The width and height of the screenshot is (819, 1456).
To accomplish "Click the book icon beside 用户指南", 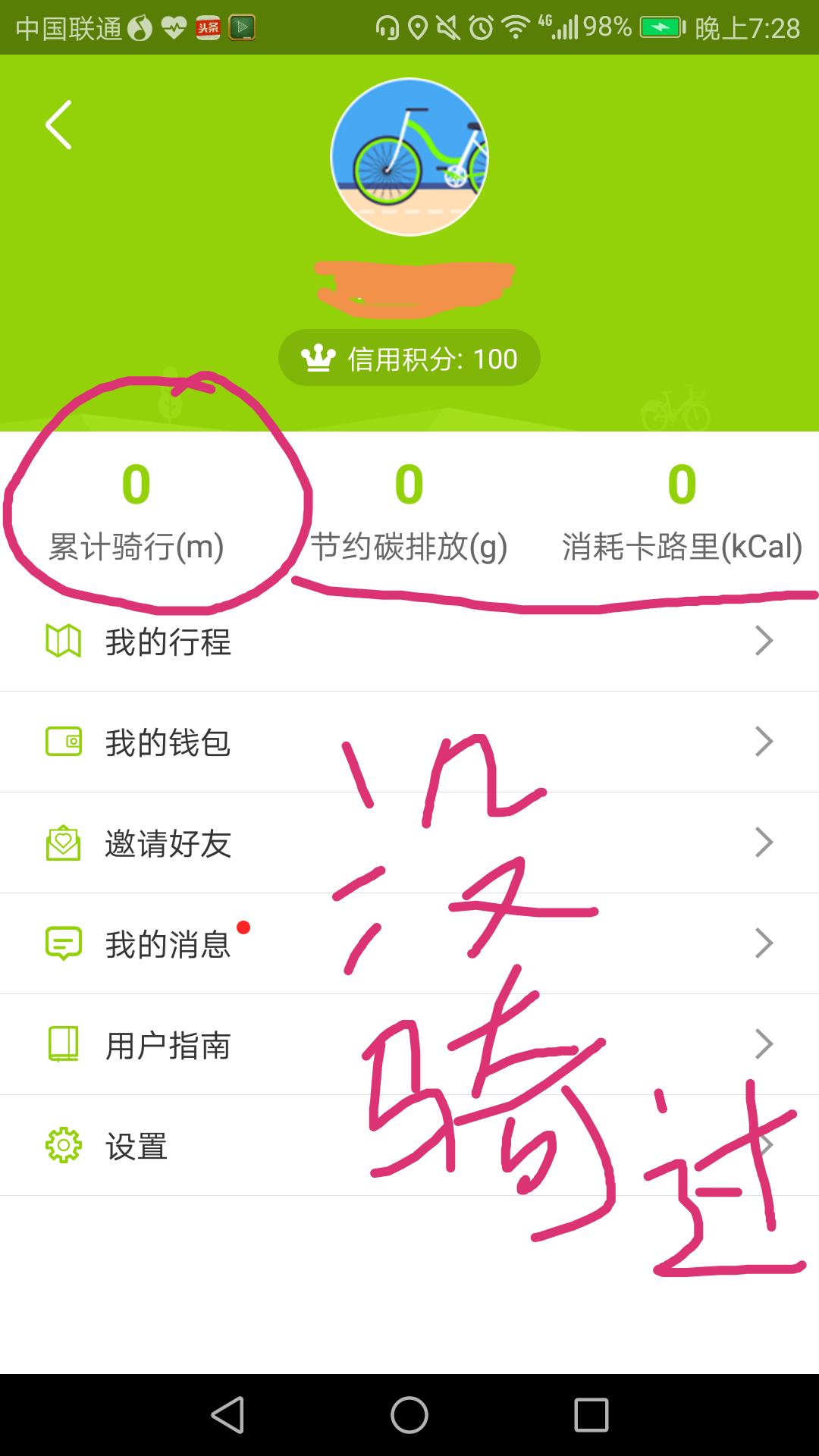I will click(x=64, y=1044).
